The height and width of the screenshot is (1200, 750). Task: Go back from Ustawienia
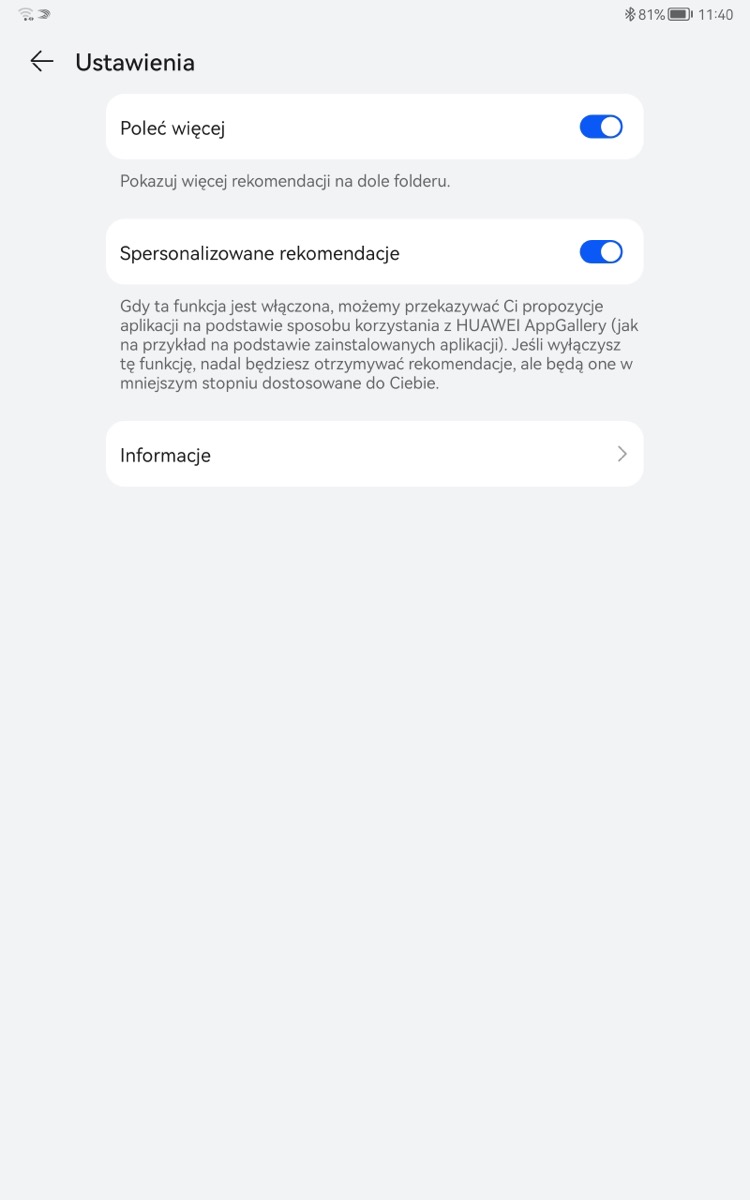click(x=41, y=62)
